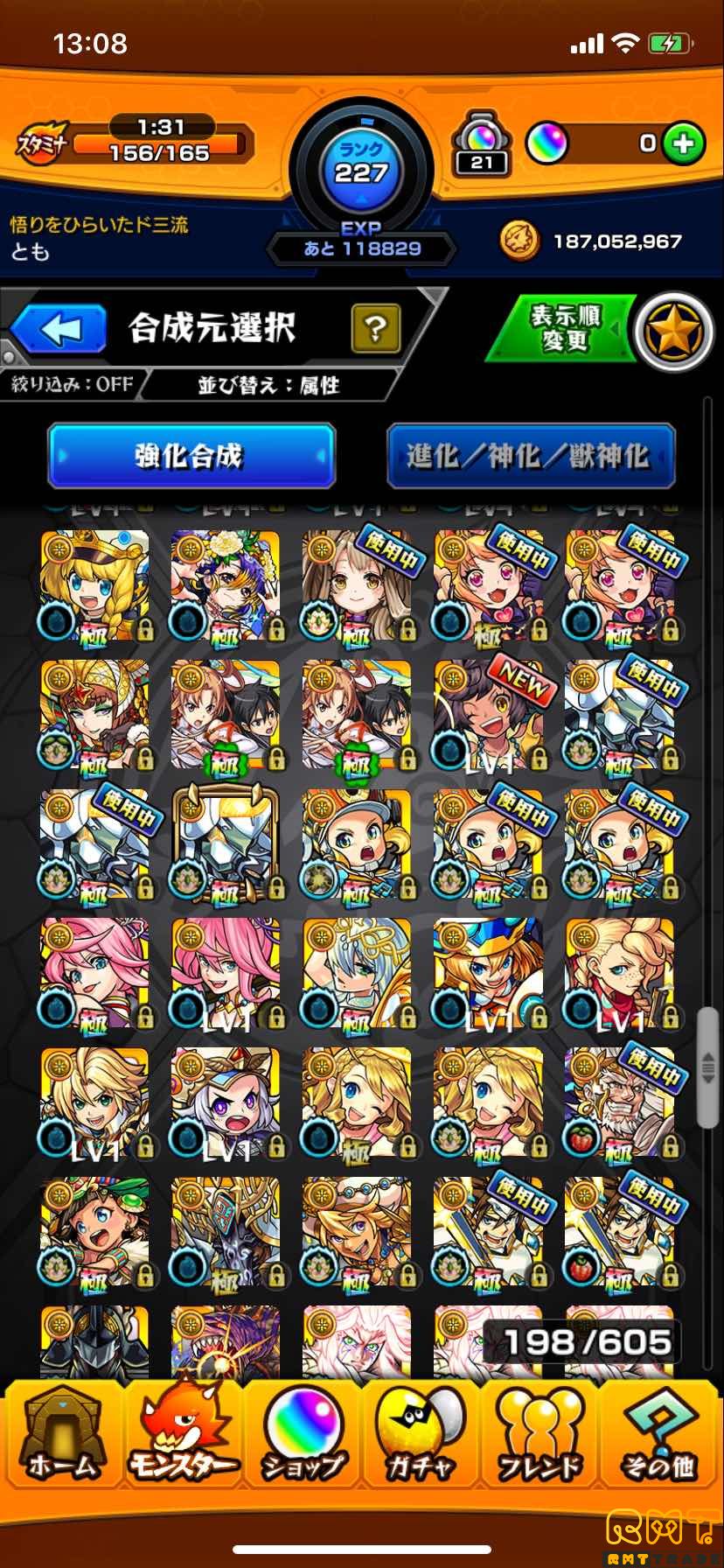Switch to the ガチャ gacha tab
The height and width of the screenshot is (1568, 724).
tap(421, 1437)
